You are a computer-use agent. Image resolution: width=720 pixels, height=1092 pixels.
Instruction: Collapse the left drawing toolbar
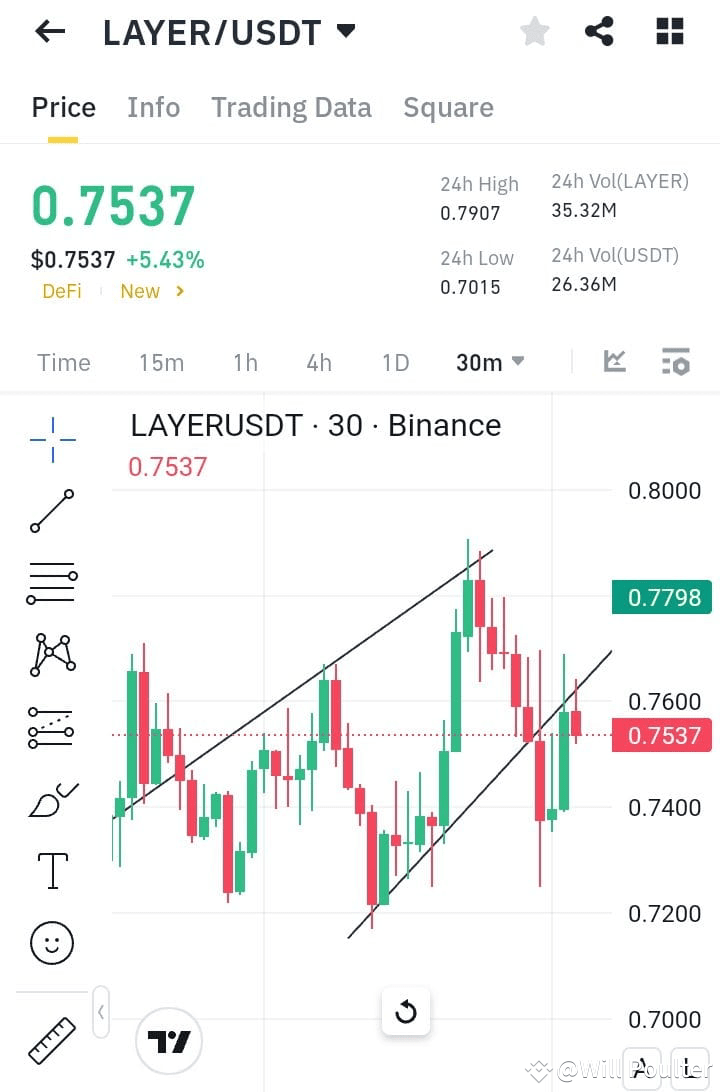[x=101, y=1012]
